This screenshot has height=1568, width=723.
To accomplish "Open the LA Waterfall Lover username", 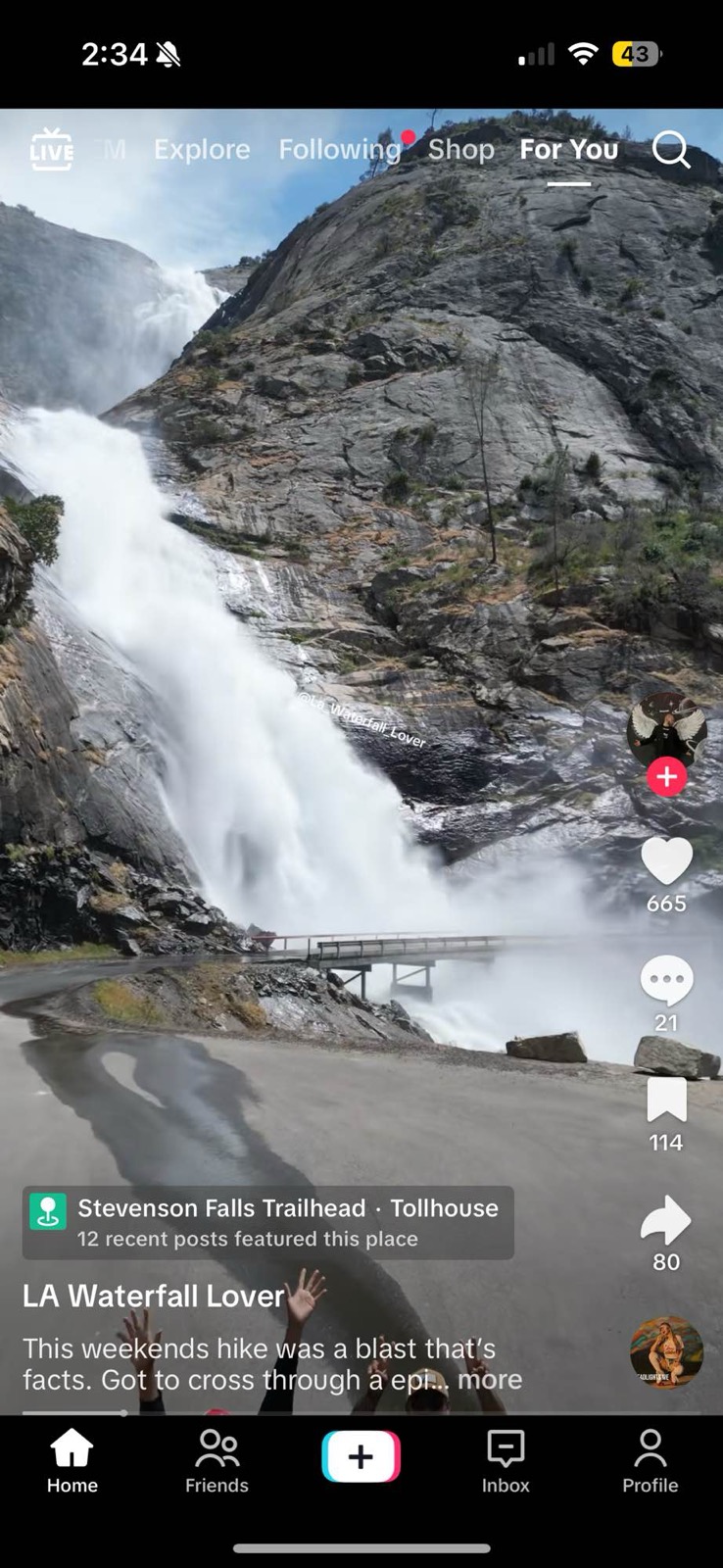I will (153, 1296).
